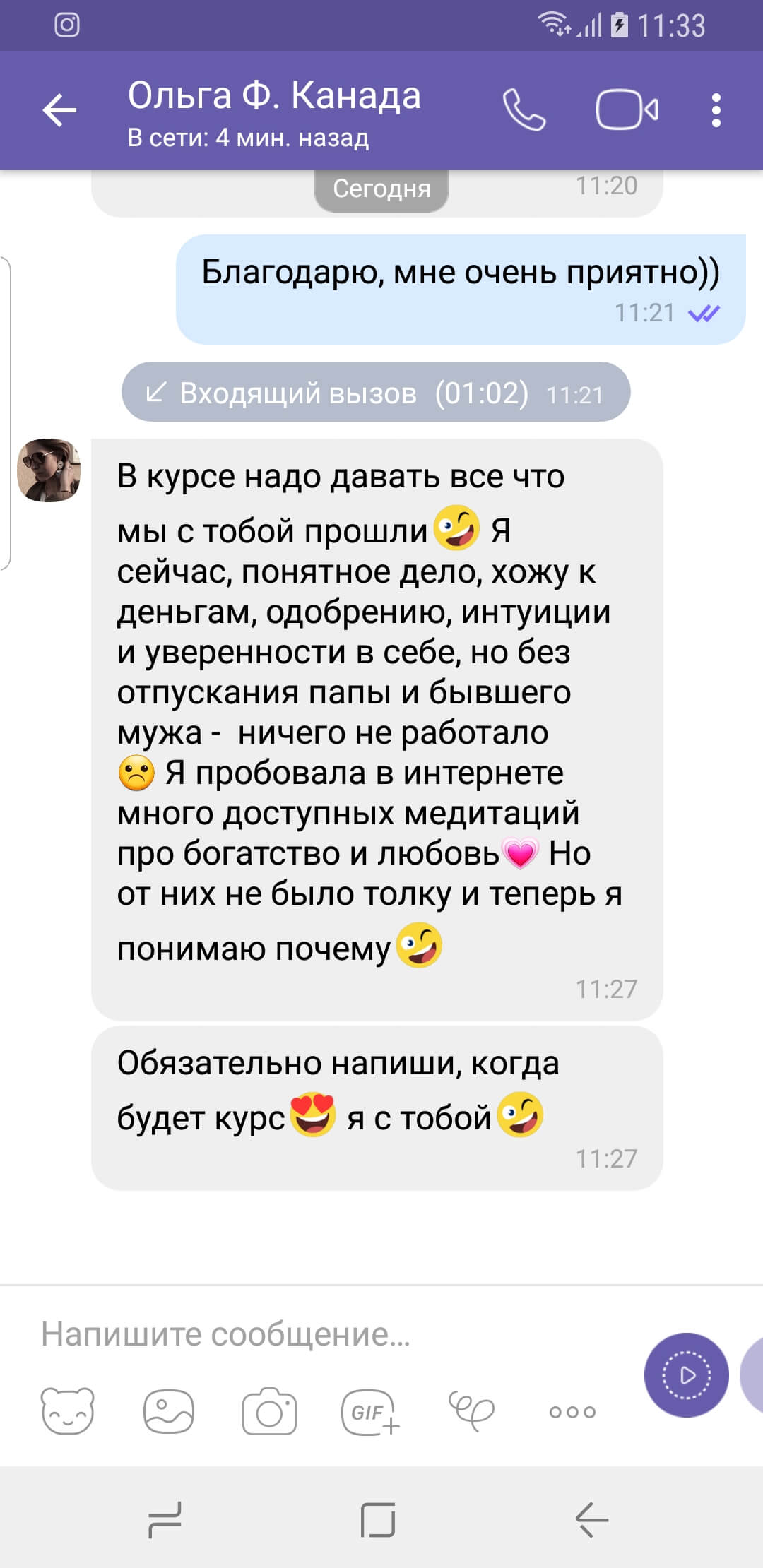This screenshot has width=763, height=1568.
Task: Open the doodle drawing tool
Action: (471, 1411)
